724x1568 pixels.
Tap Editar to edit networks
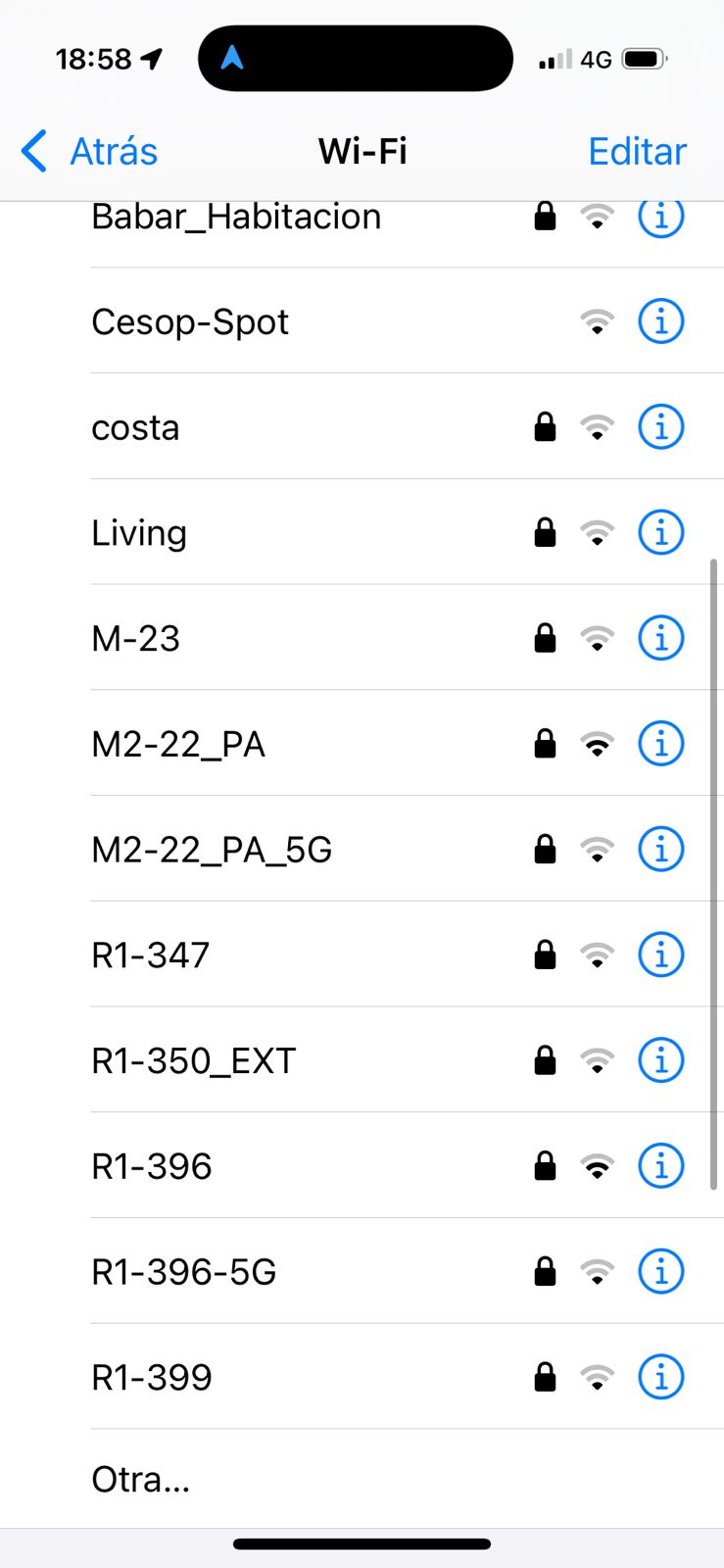637,152
